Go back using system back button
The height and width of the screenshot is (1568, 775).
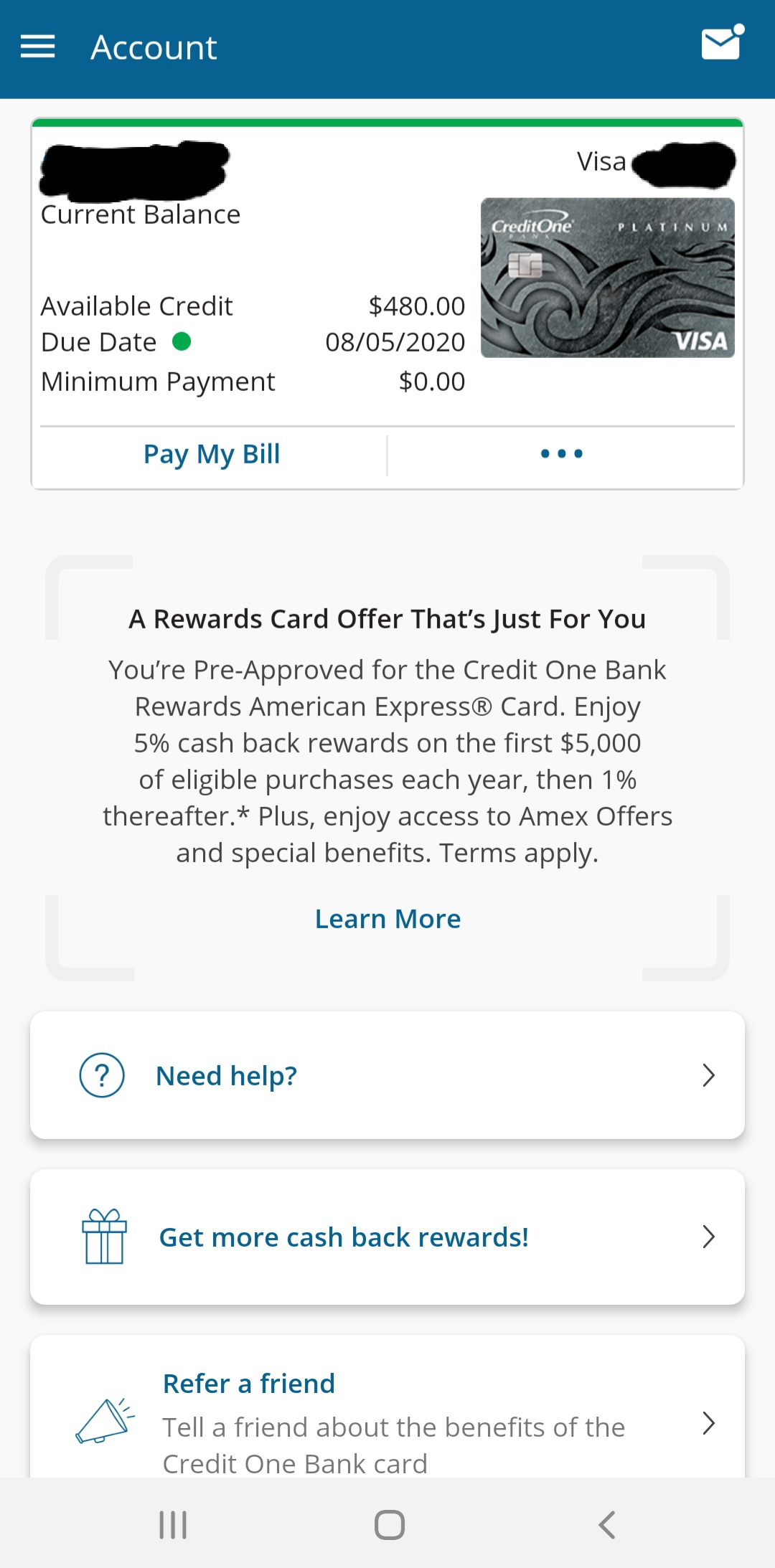607,1524
